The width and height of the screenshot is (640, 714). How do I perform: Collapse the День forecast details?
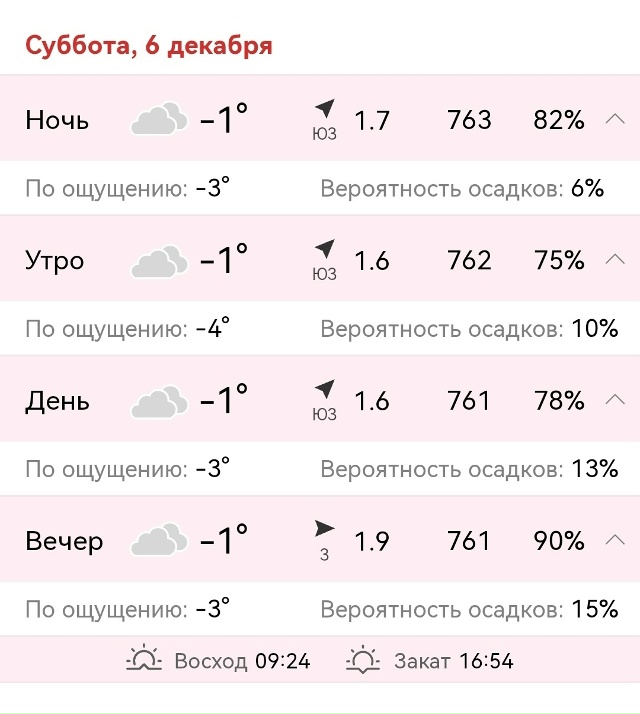[x=614, y=401]
